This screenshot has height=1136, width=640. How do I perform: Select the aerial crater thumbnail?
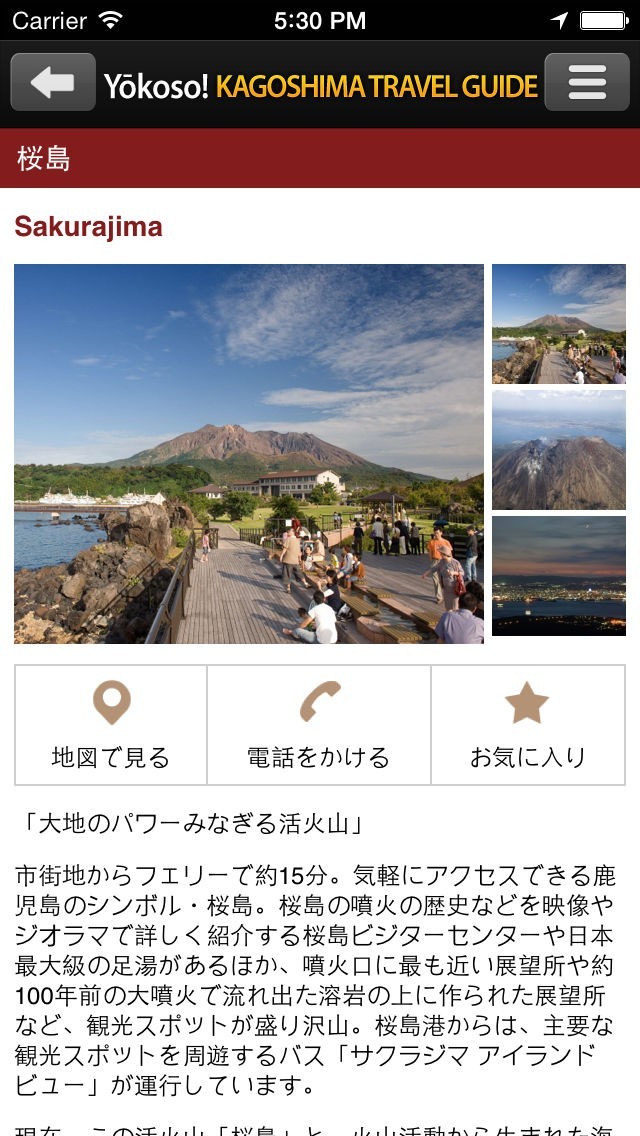click(x=559, y=450)
